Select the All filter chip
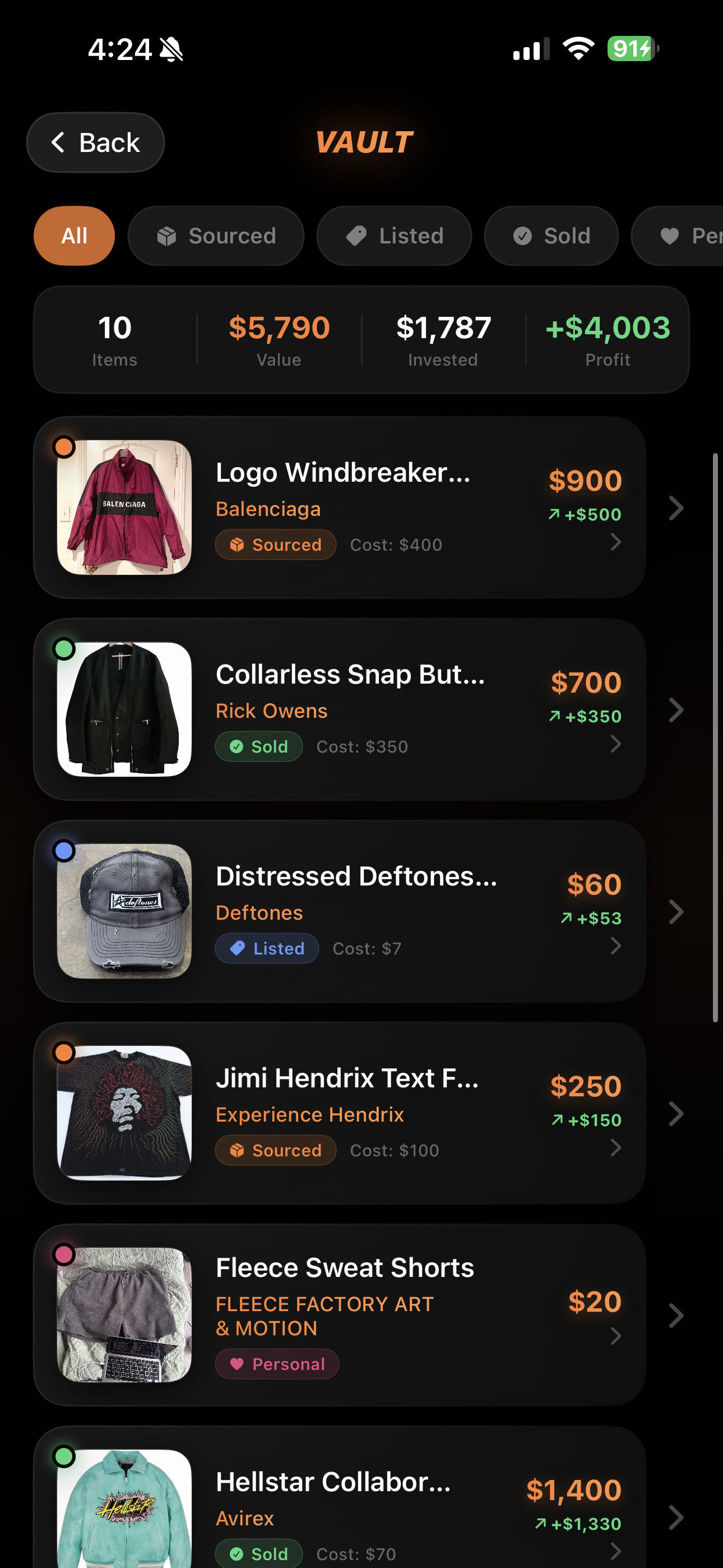Image resolution: width=723 pixels, height=1568 pixels. point(74,236)
